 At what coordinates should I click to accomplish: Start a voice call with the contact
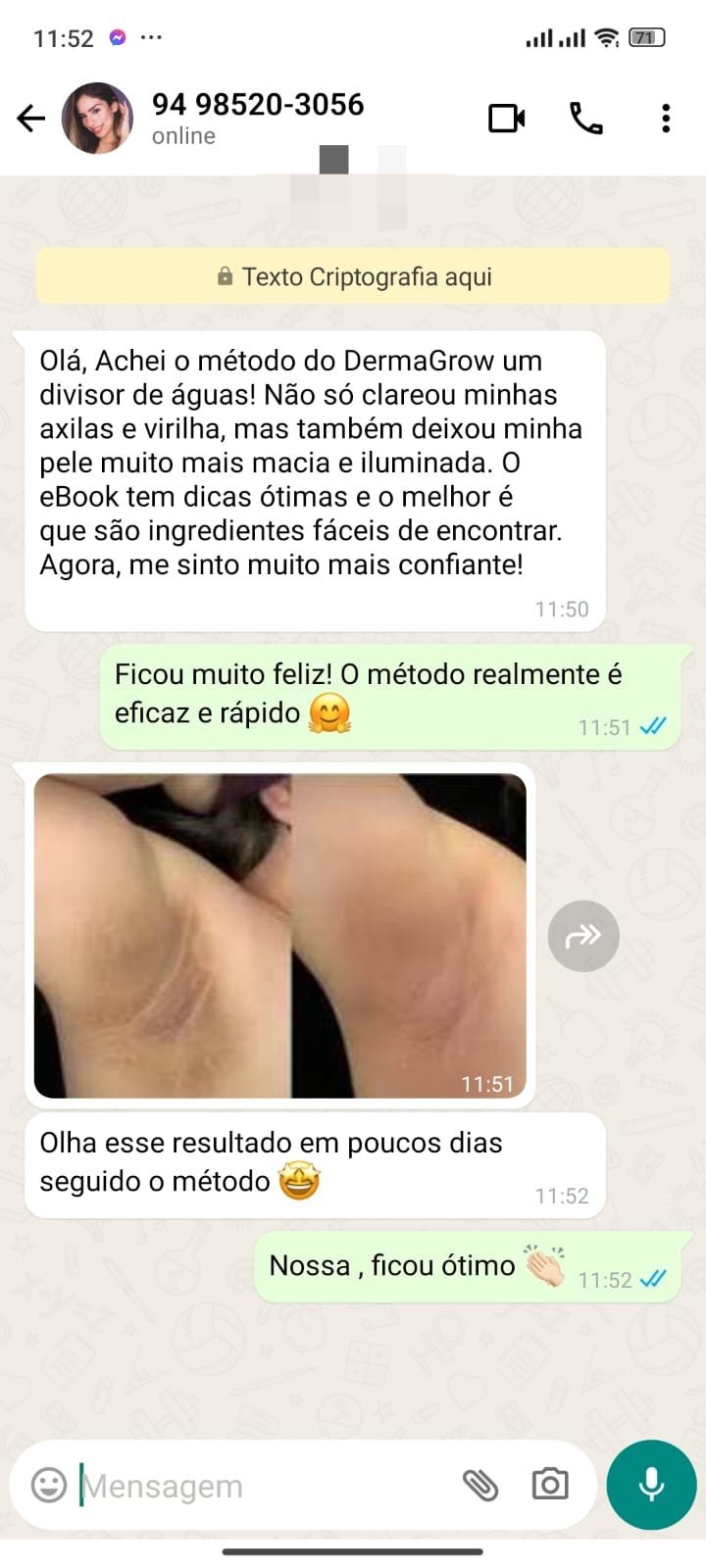tap(585, 118)
